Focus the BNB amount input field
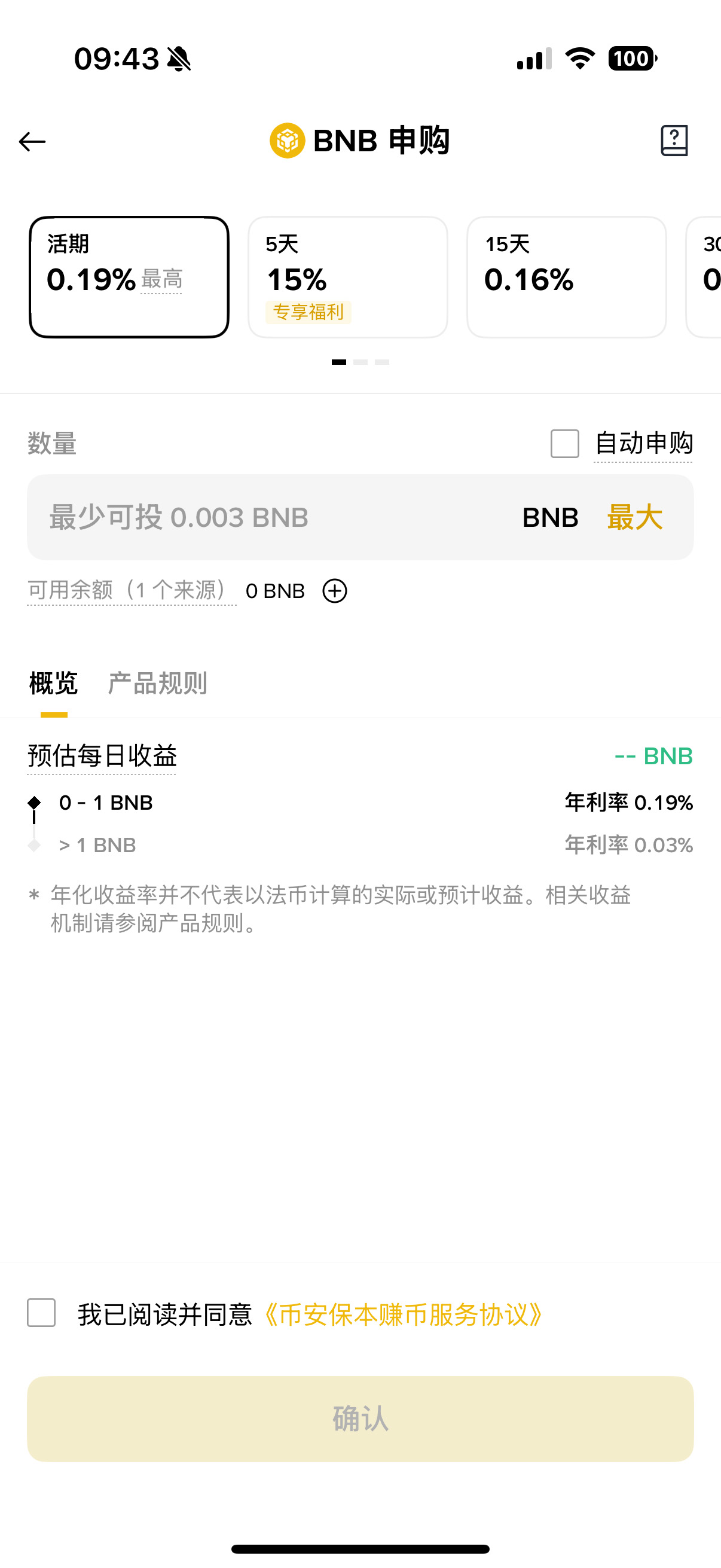721x1568 pixels. [x=268, y=517]
